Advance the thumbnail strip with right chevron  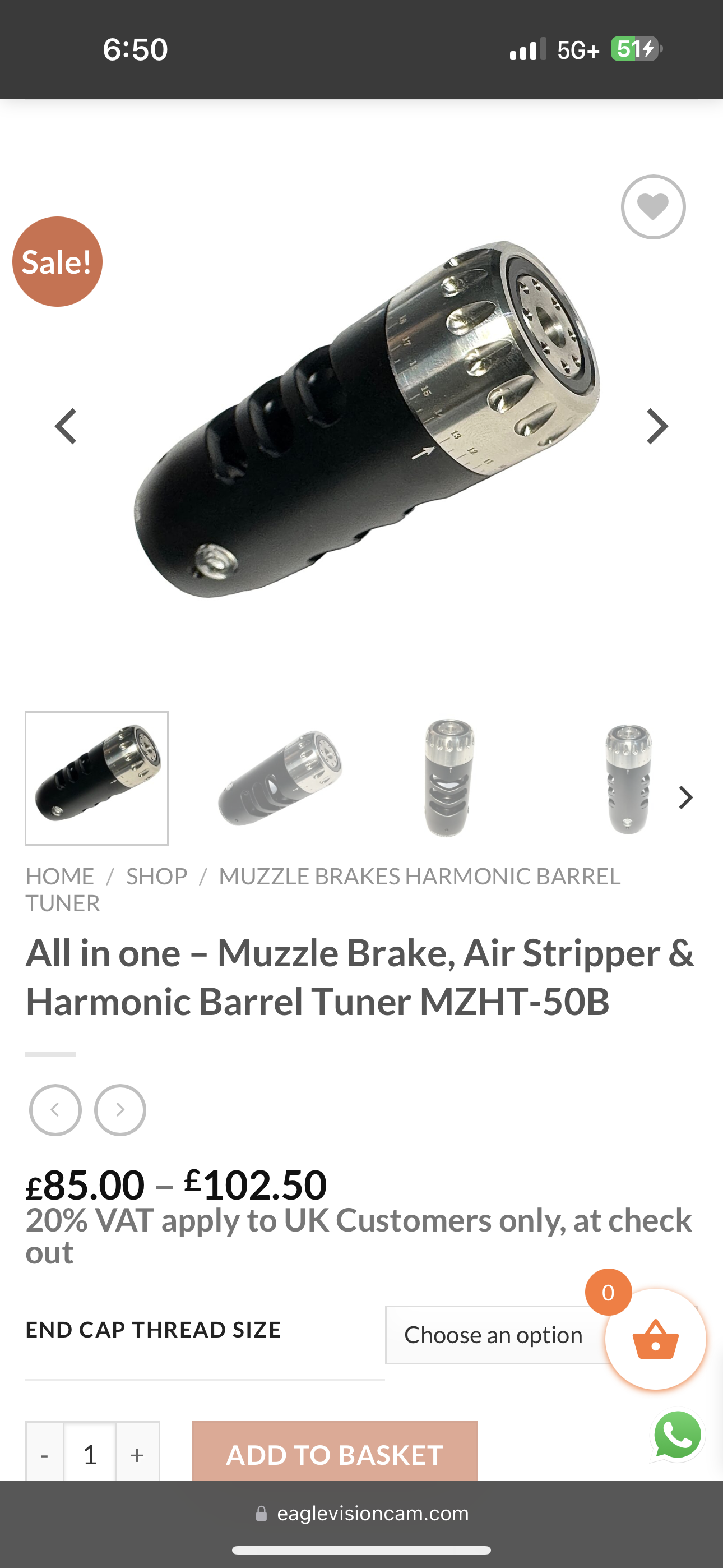coord(686,797)
